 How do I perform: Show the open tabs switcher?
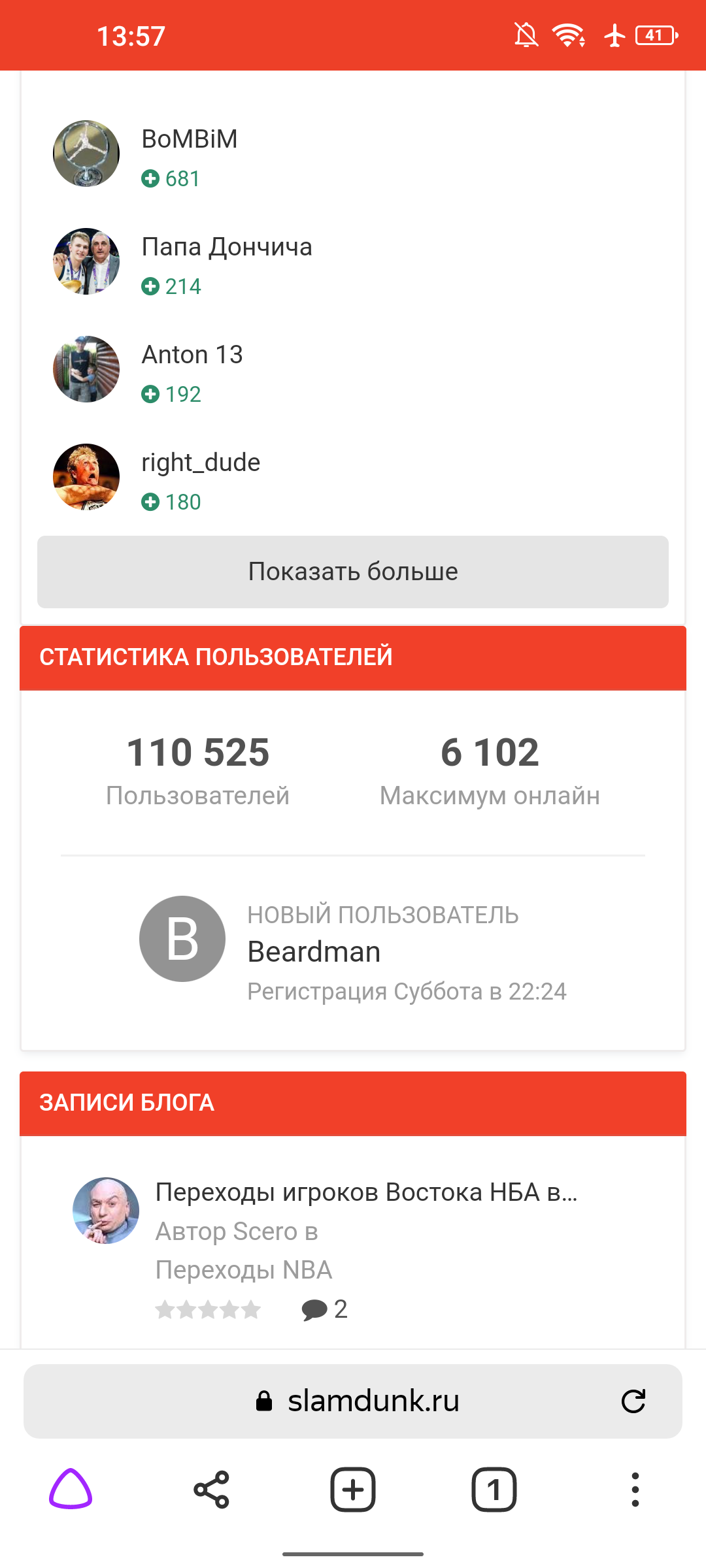coord(494,1490)
